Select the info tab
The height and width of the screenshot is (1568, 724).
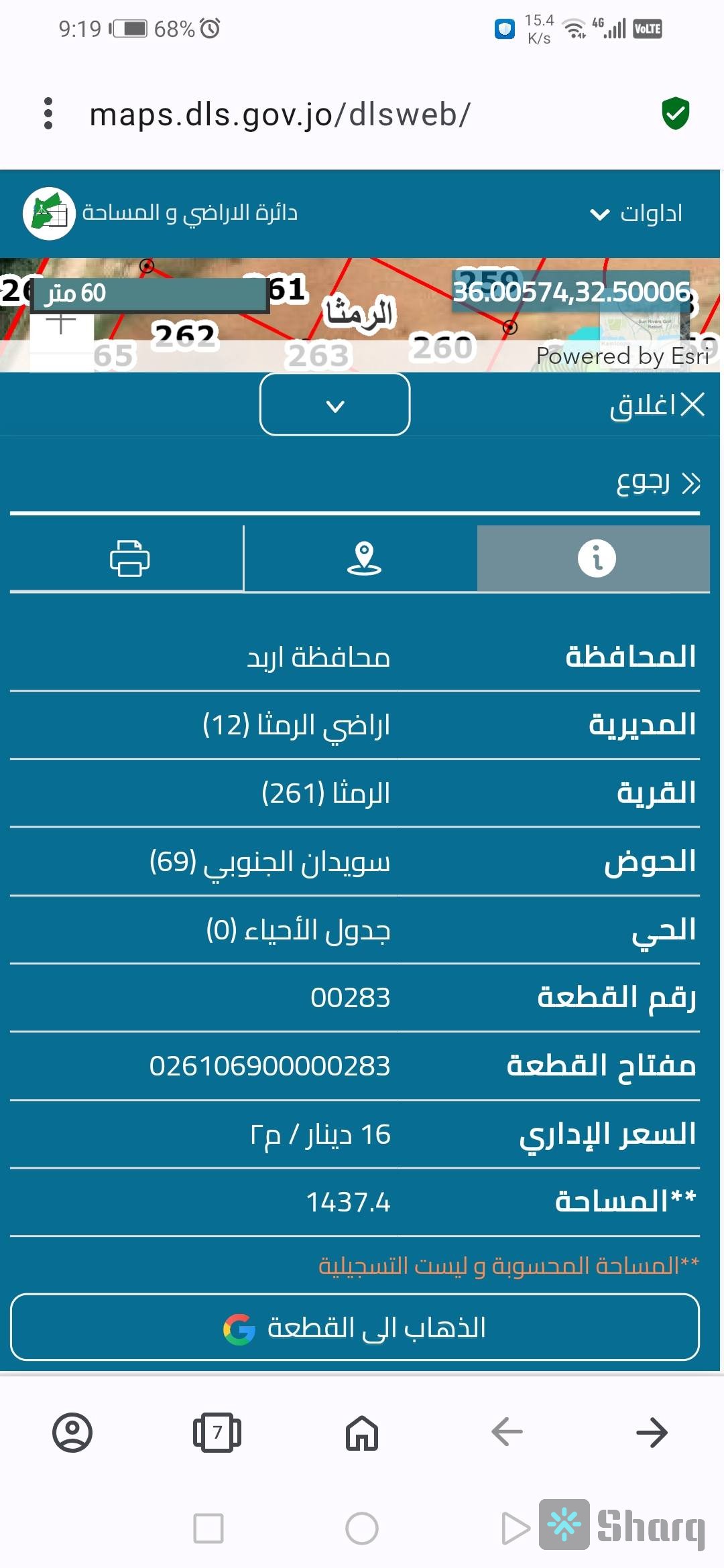(x=595, y=558)
